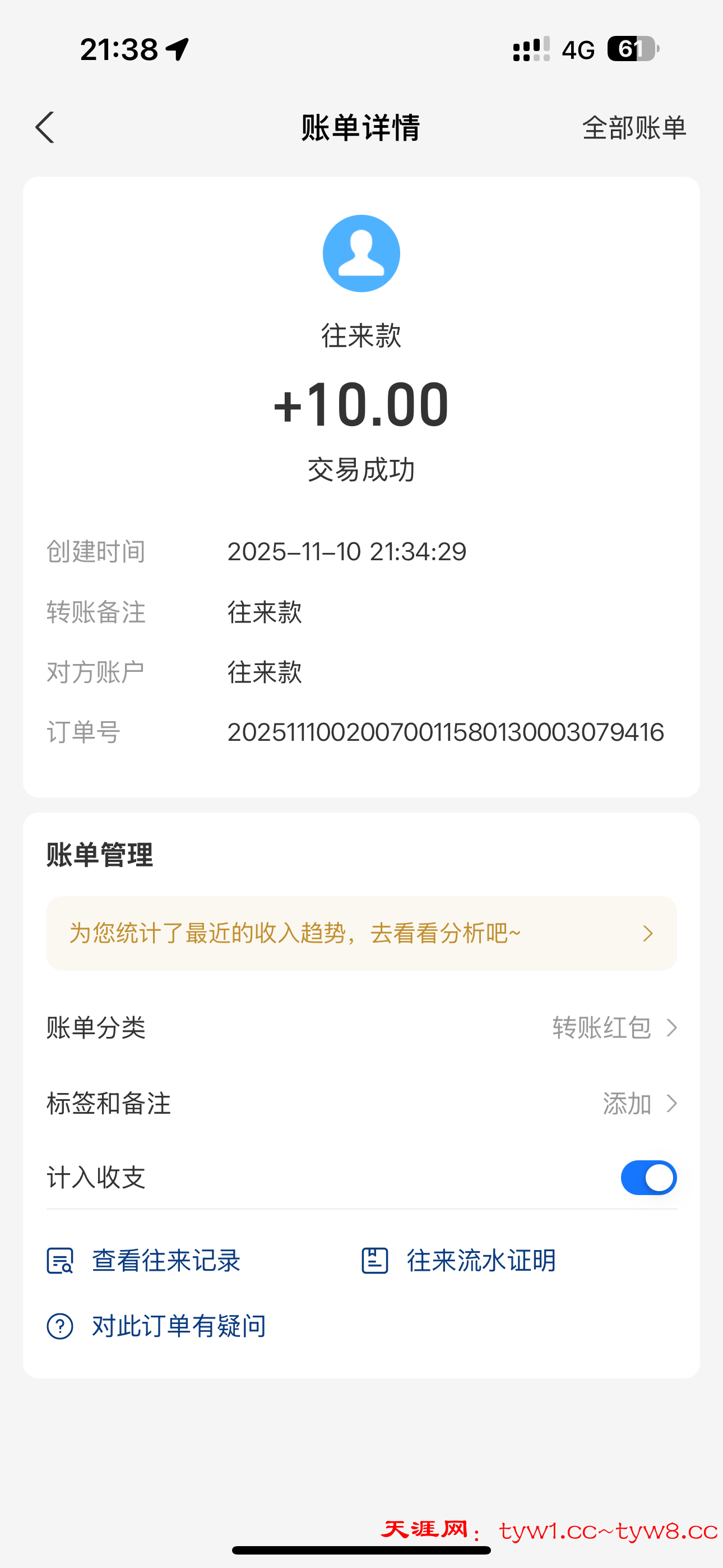Toggle the 计入收支 switch off
Image resolution: width=723 pixels, height=1568 pixels.
(x=648, y=1178)
